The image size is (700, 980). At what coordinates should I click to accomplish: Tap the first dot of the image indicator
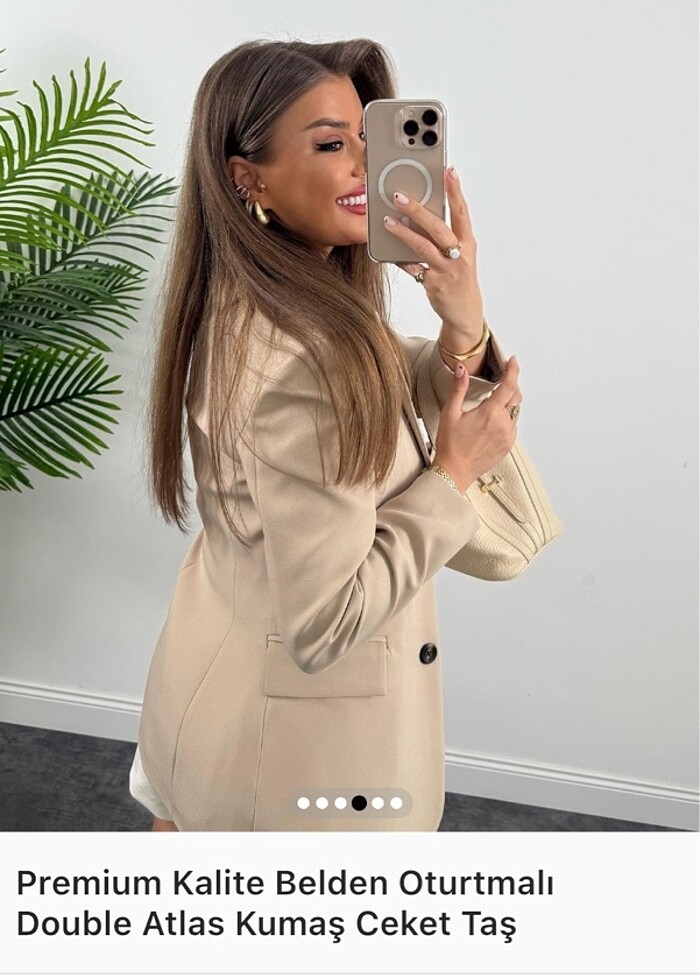click(x=304, y=803)
